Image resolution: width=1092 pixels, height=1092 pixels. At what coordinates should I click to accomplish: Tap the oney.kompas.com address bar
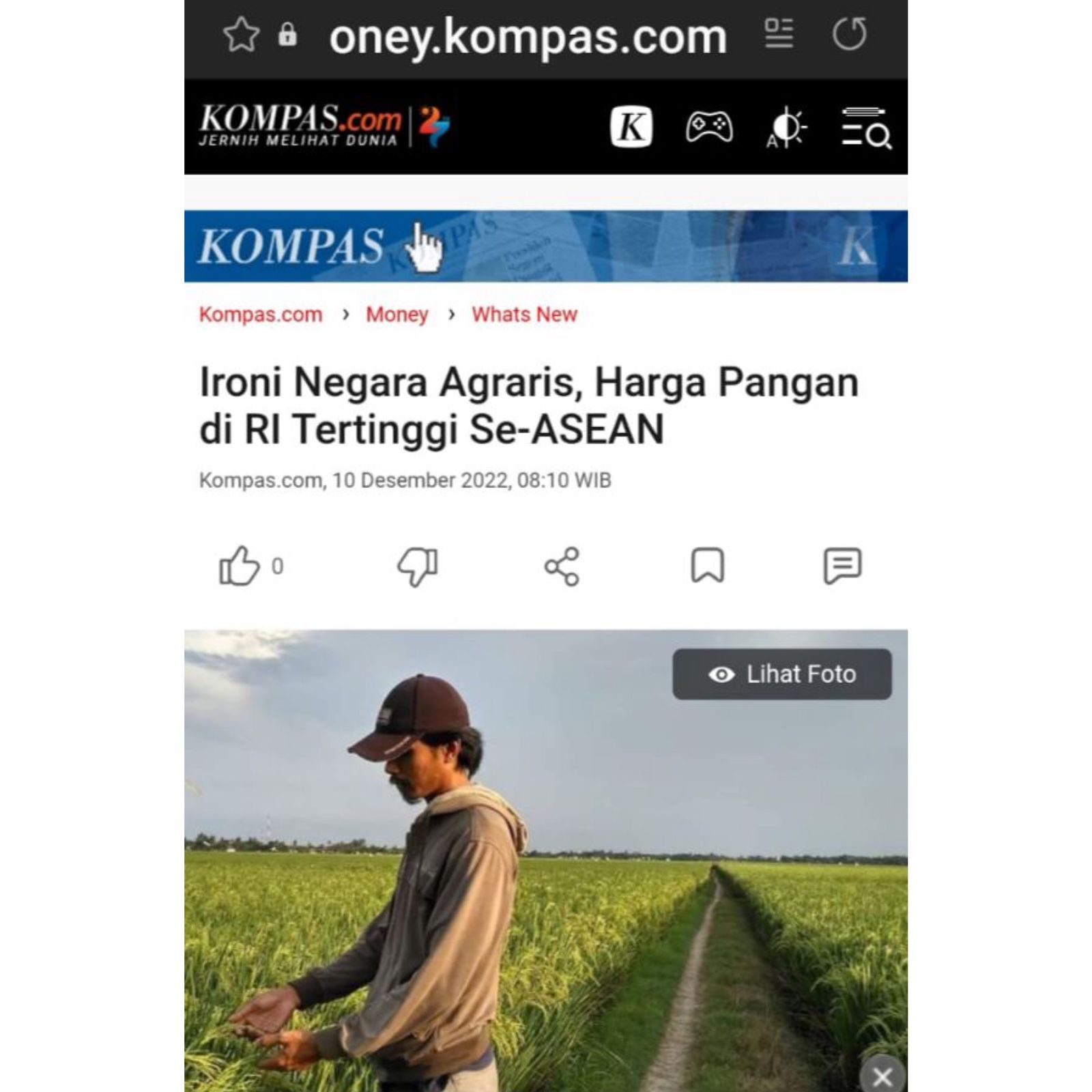pos(528,37)
